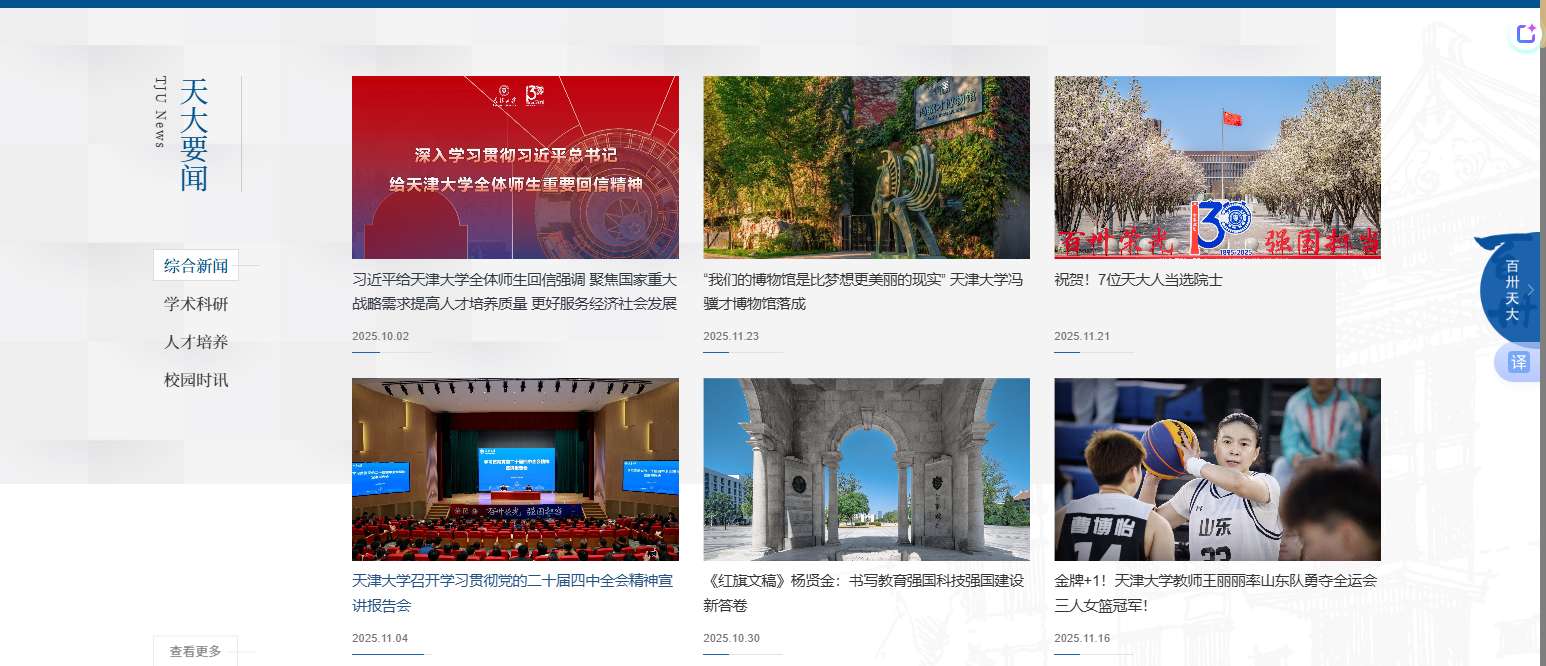
Task: Tap the 查看更多 button
Action: pos(195,651)
